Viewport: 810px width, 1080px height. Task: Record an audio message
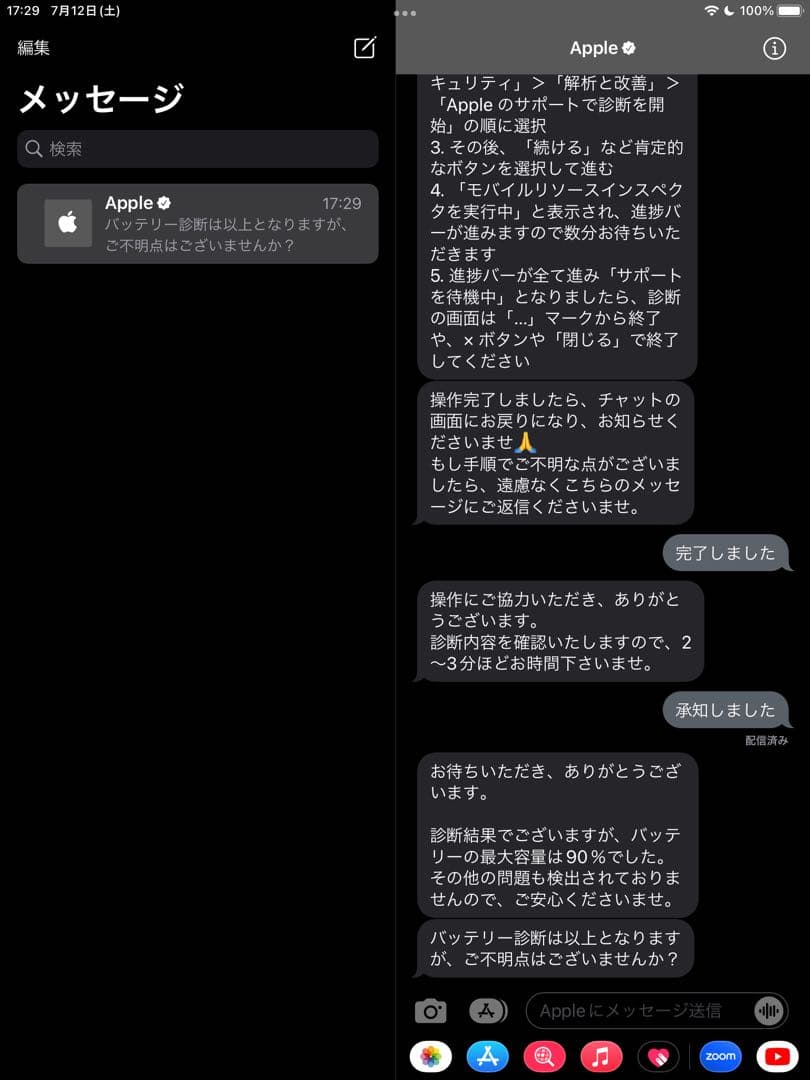tap(768, 1011)
